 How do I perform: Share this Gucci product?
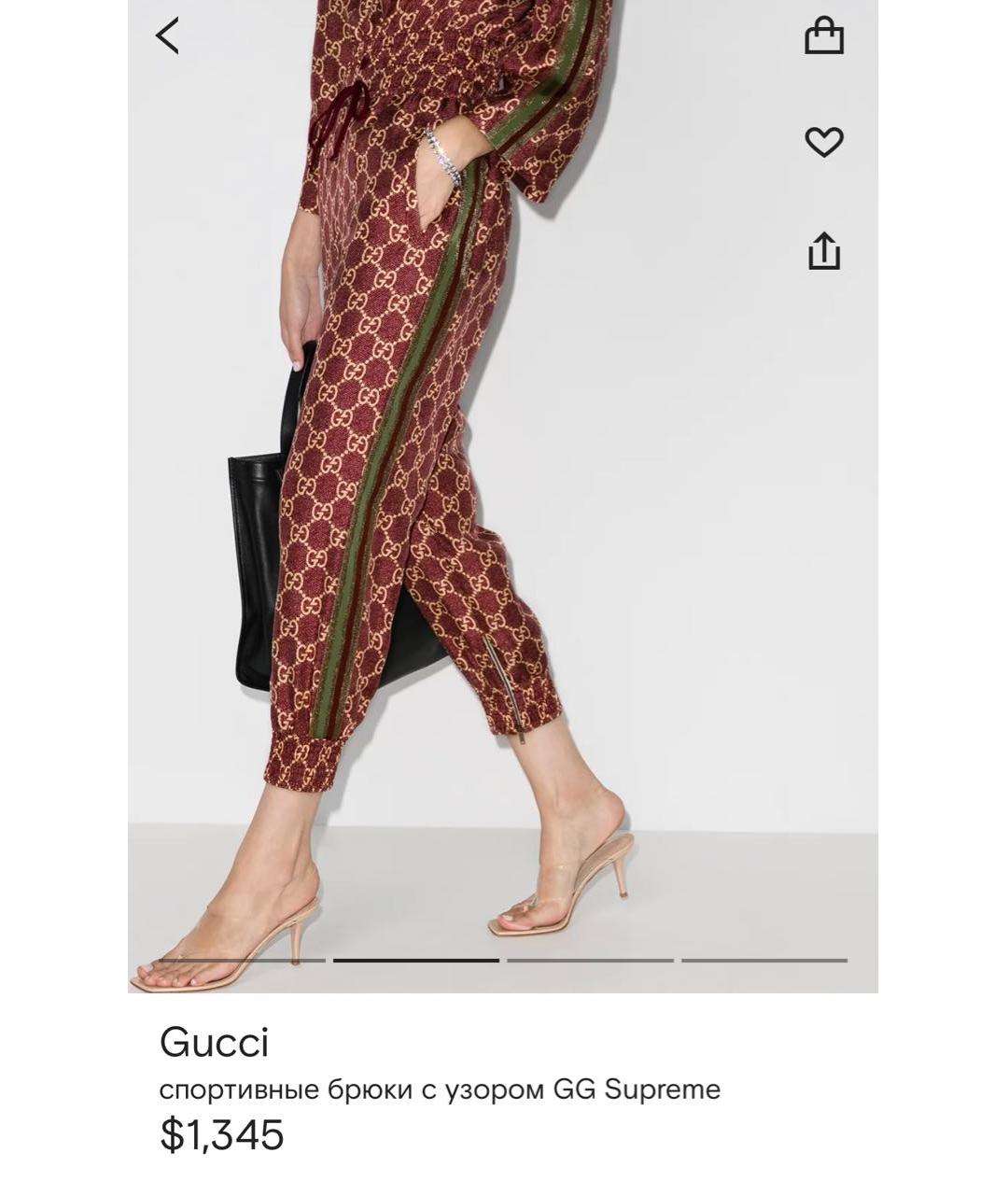tap(823, 251)
